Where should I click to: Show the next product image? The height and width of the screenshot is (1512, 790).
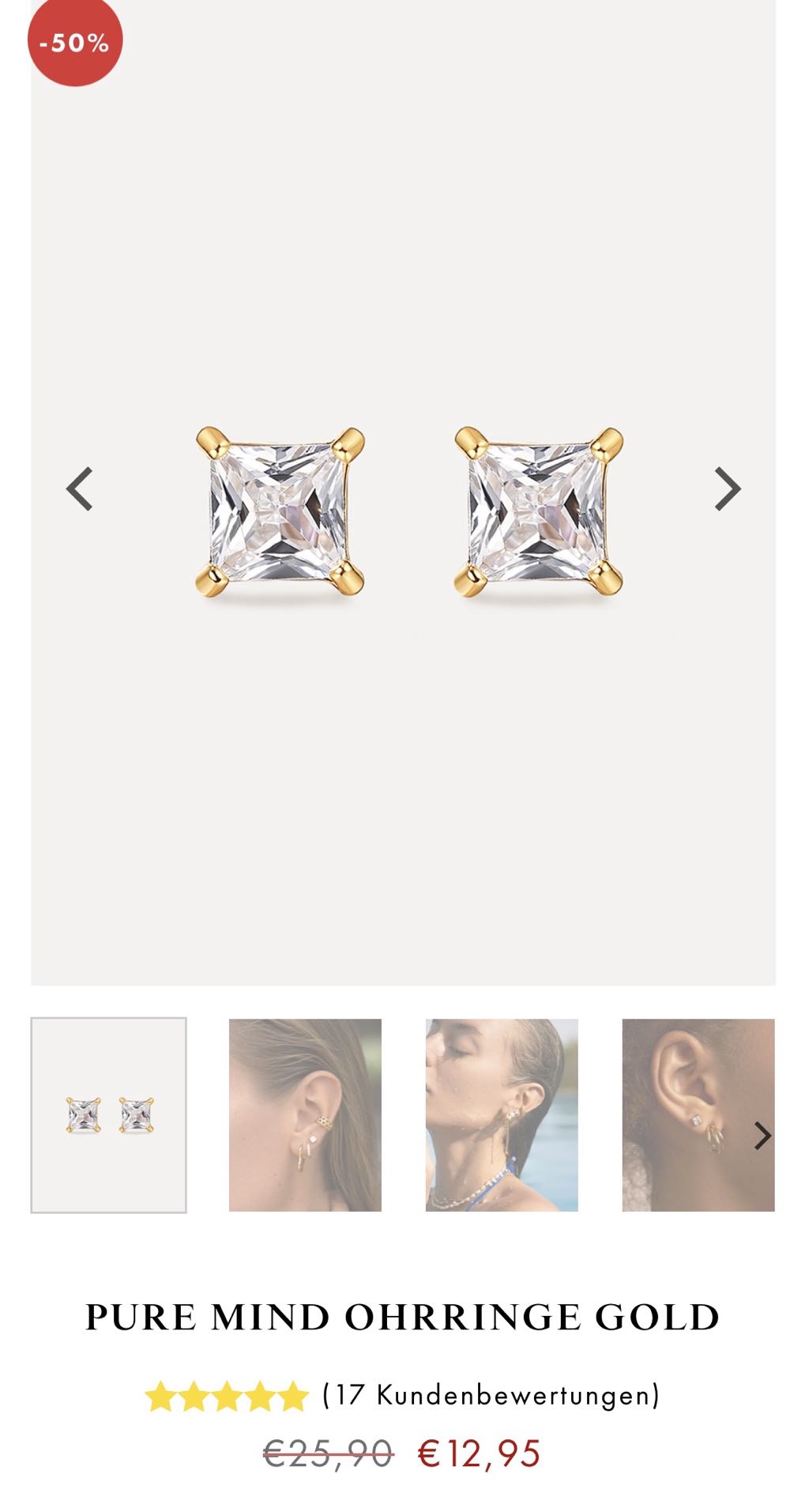(x=727, y=489)
